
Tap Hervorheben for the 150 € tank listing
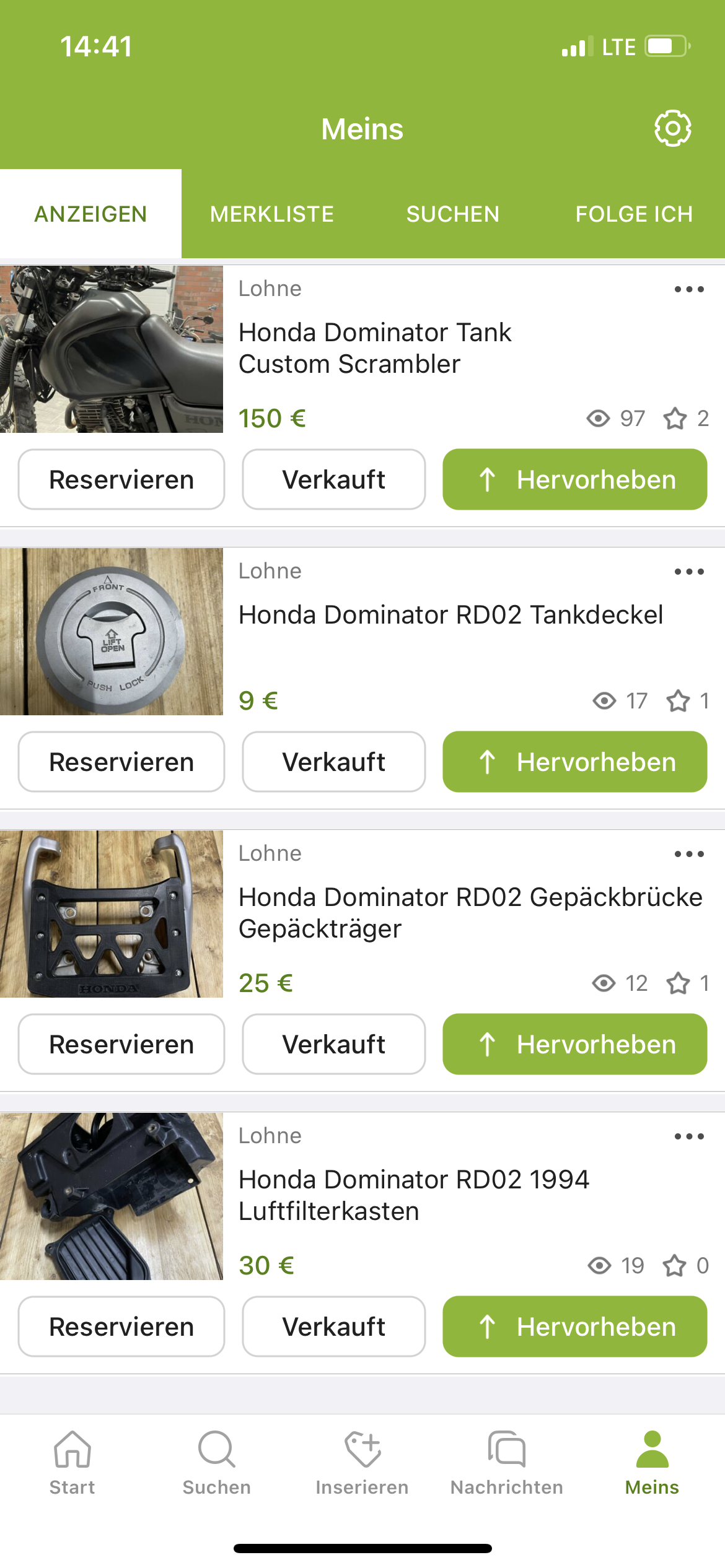[x=574, y=479]
